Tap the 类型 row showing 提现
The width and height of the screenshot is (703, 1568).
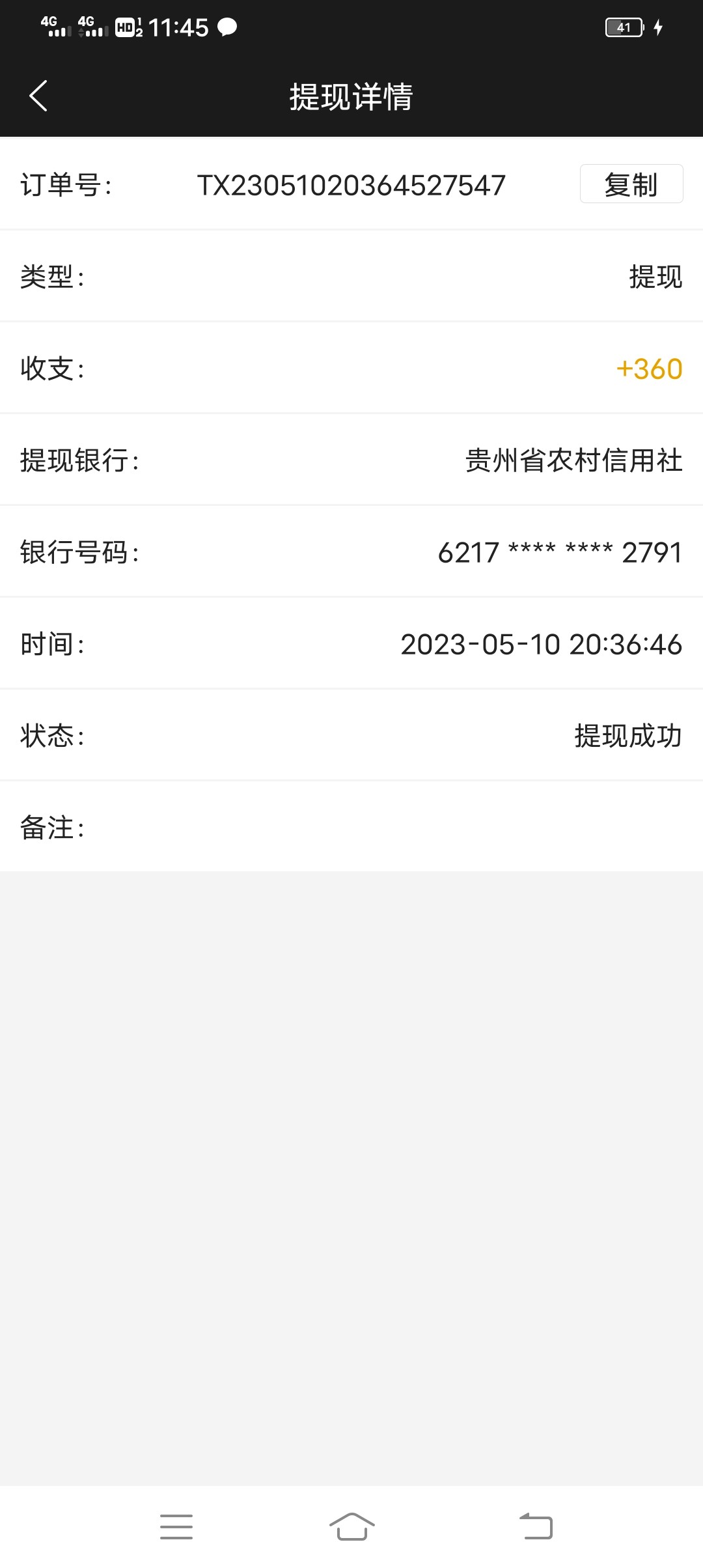click(x=351, y=277)
